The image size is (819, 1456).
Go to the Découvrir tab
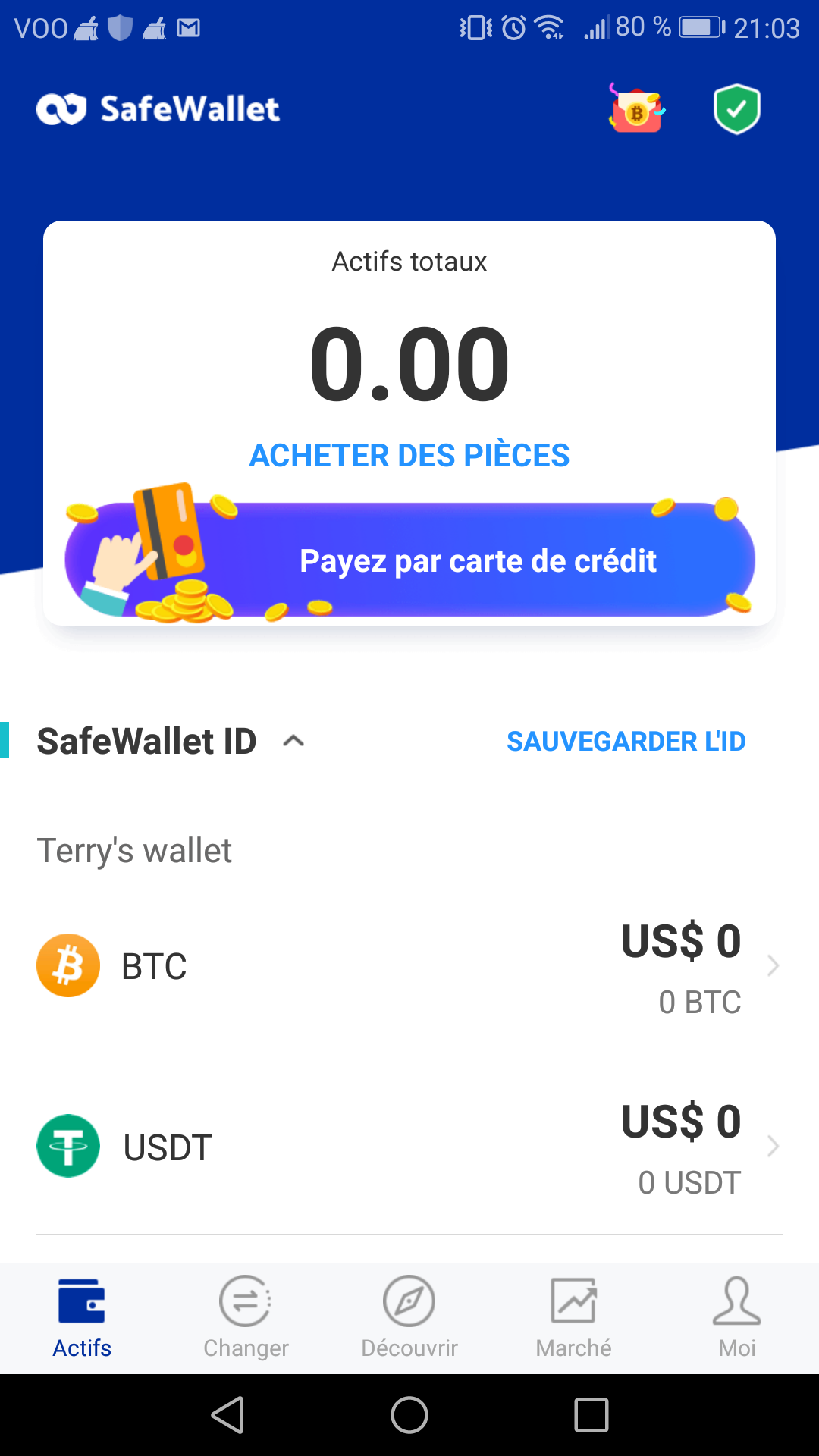click(409, 1316)
